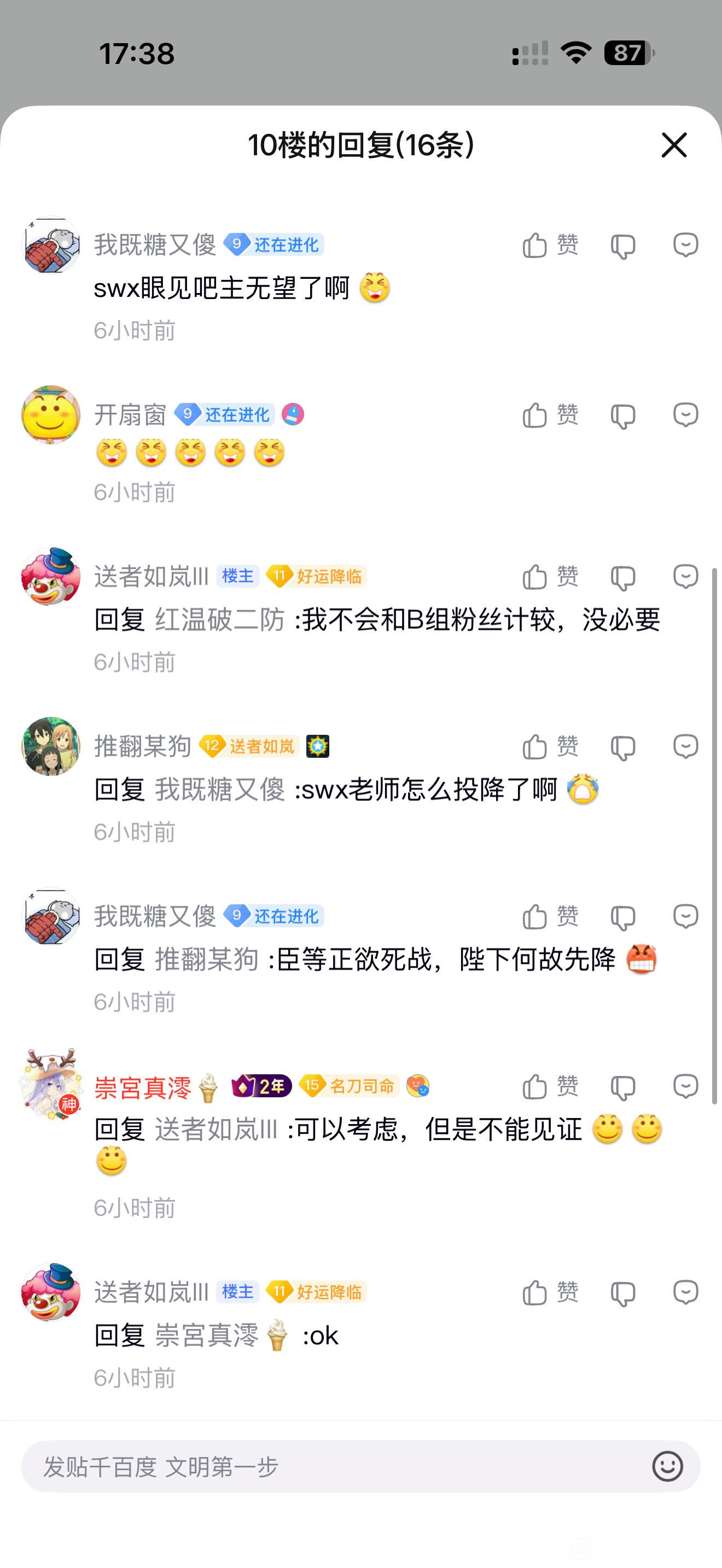Reply to 崇宫真澪's comment via bubble icon
Screen dimensions: 722x1568
(685, 1085)
